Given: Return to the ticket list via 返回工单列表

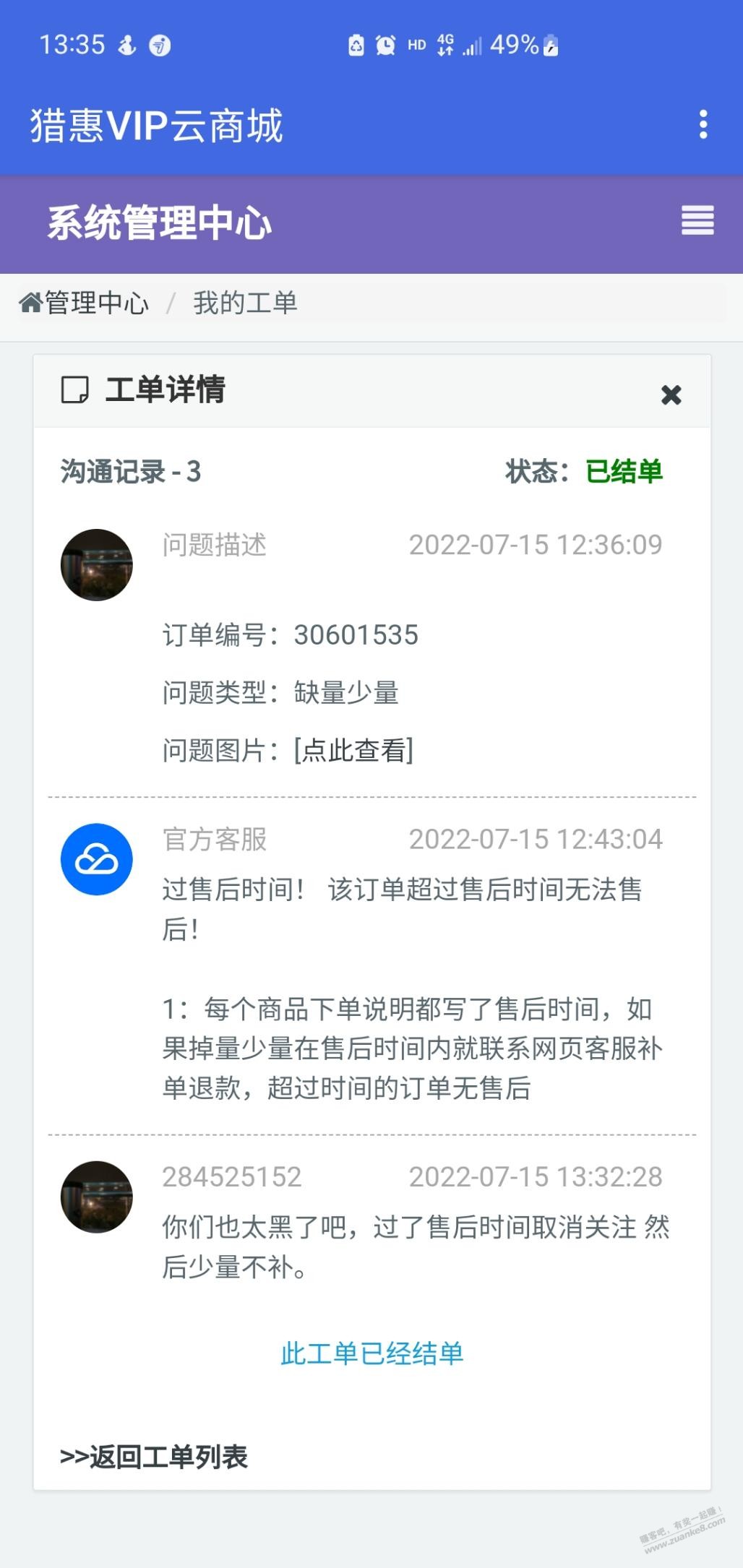Looking at the screenshot, I should (154, 1457).
